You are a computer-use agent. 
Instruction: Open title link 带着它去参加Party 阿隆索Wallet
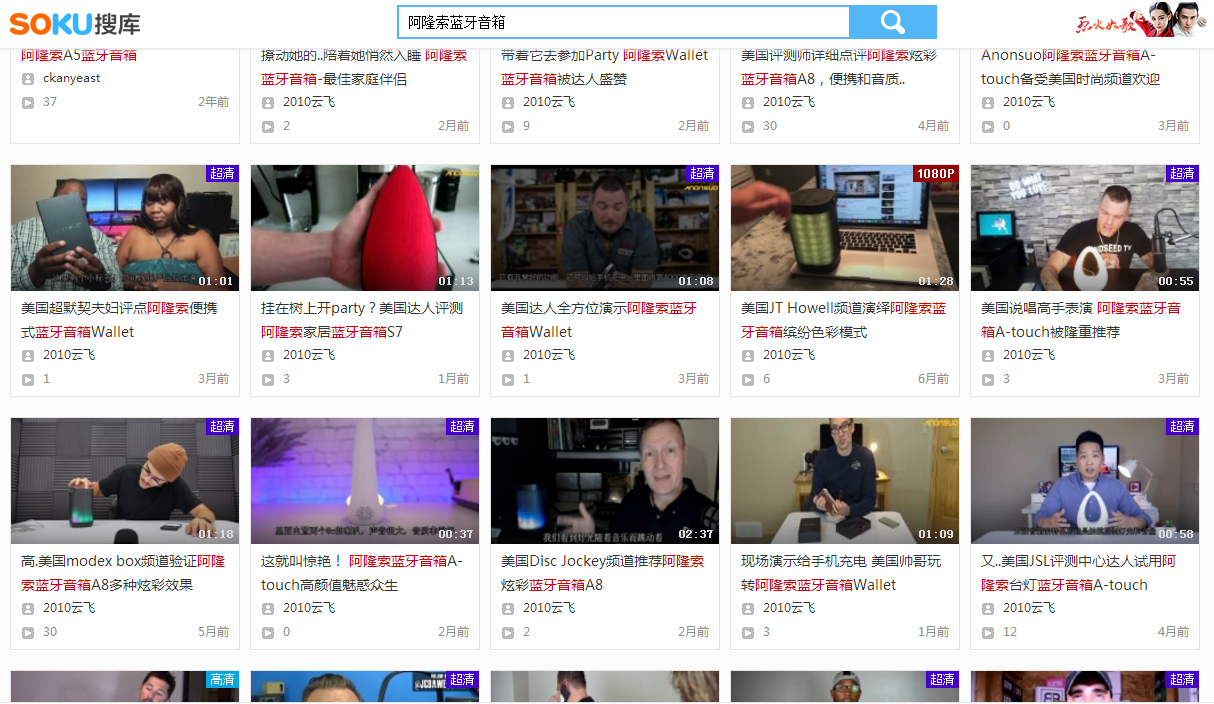[x=604, y=67]
